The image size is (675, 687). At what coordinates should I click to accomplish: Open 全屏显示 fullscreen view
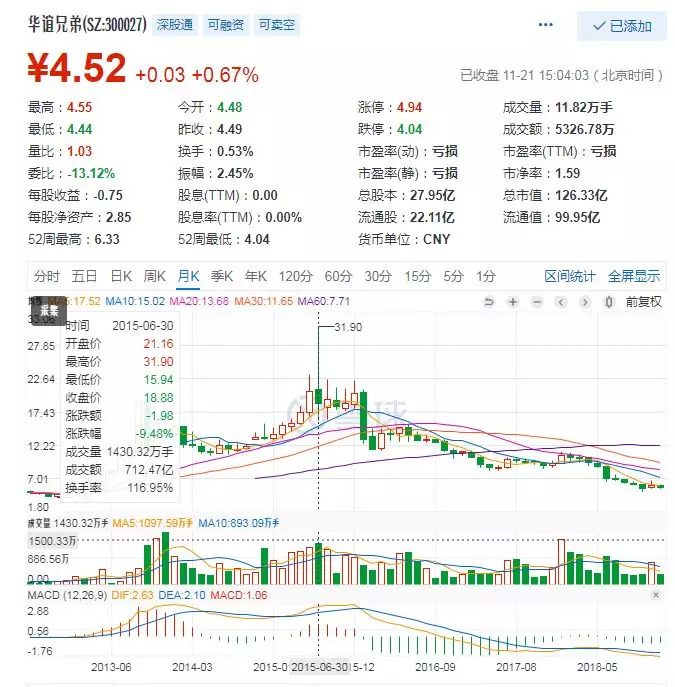pyautogui.click(x=634, y=276)
